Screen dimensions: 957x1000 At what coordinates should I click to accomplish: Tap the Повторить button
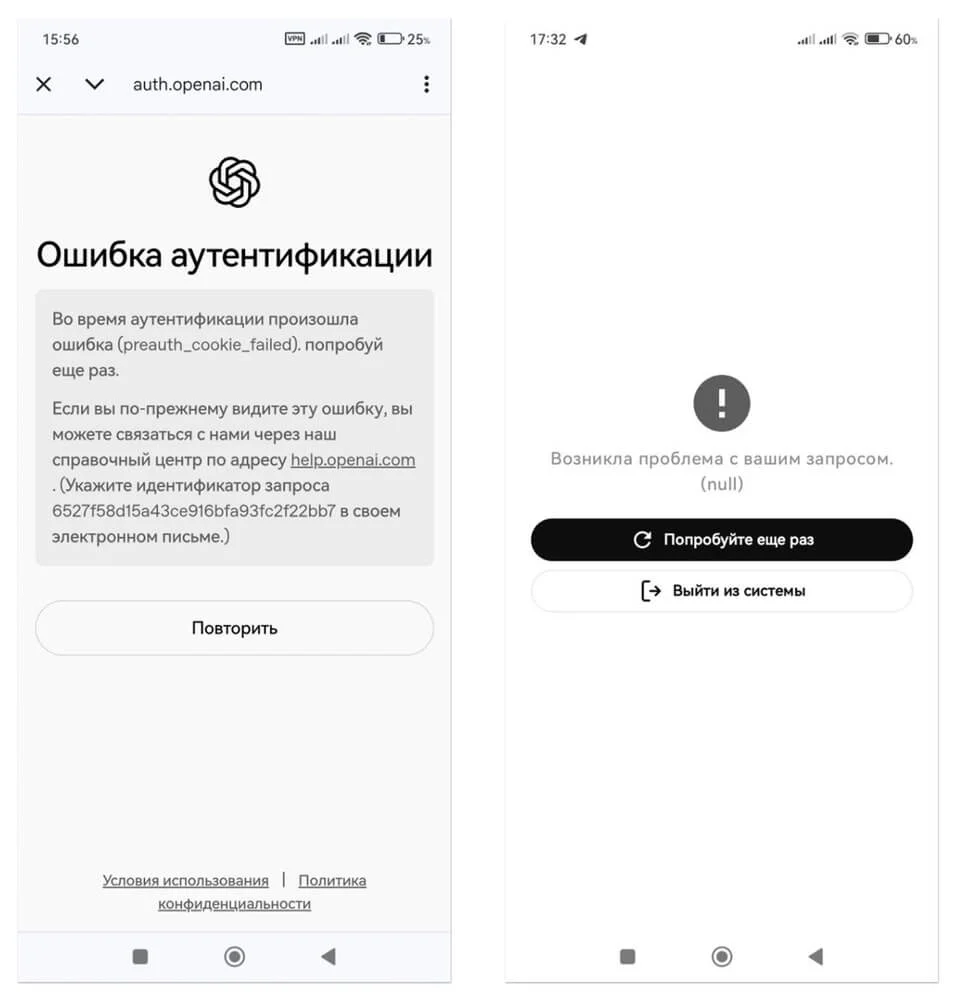pos(234,628)
